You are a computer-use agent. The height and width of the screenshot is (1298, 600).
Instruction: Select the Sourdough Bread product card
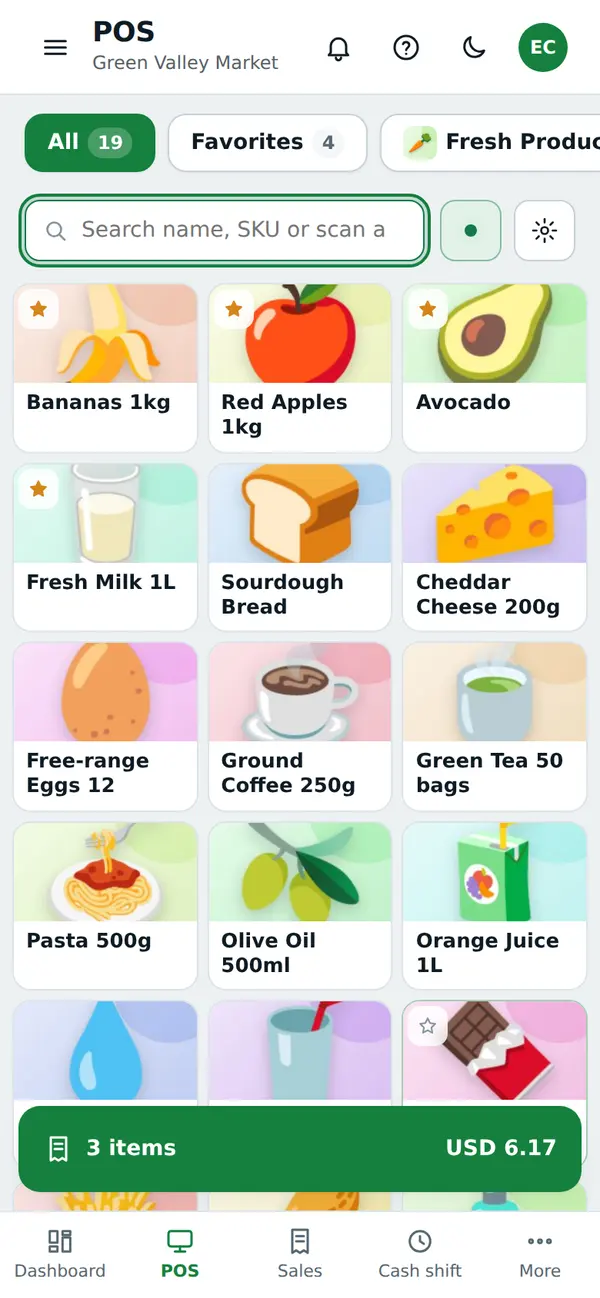click(300, 547)
